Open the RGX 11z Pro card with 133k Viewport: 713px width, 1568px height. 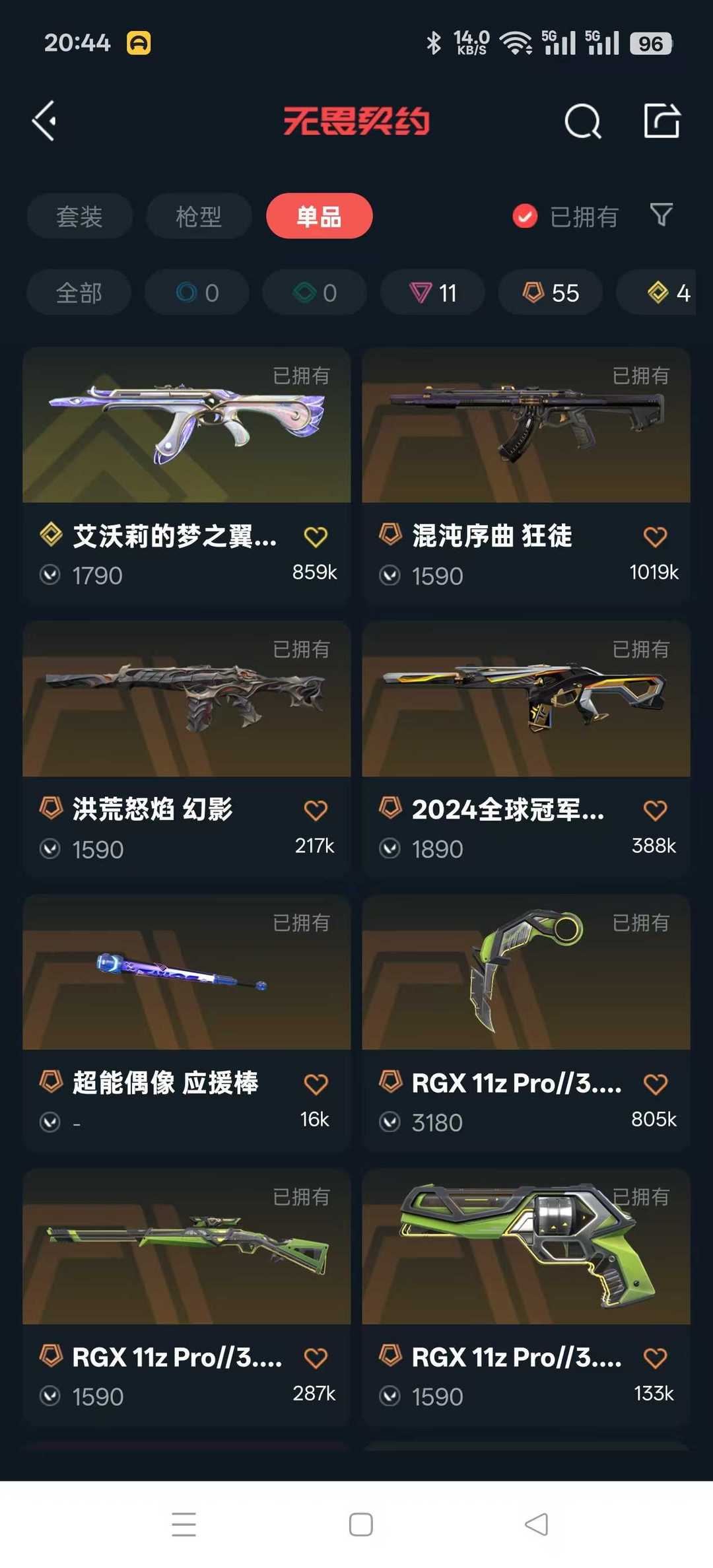click(526, 1296)
